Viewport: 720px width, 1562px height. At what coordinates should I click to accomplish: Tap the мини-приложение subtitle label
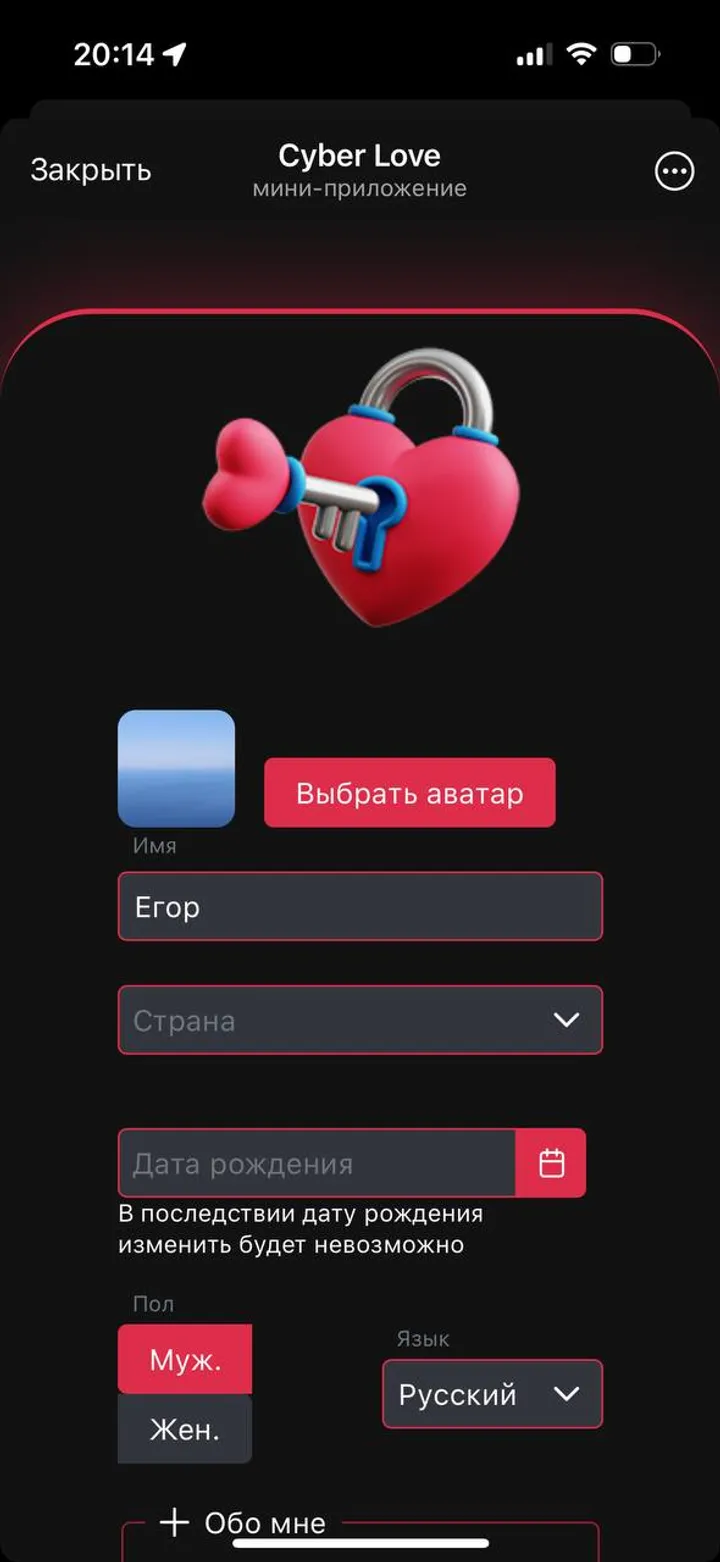[x=361, y=188]
